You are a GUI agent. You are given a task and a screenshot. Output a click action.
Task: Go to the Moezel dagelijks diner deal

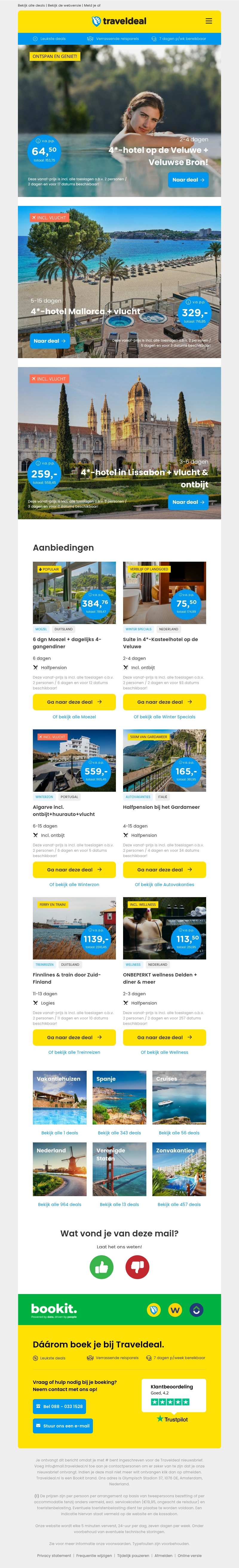pyautogui.click(x=74, y=702)
